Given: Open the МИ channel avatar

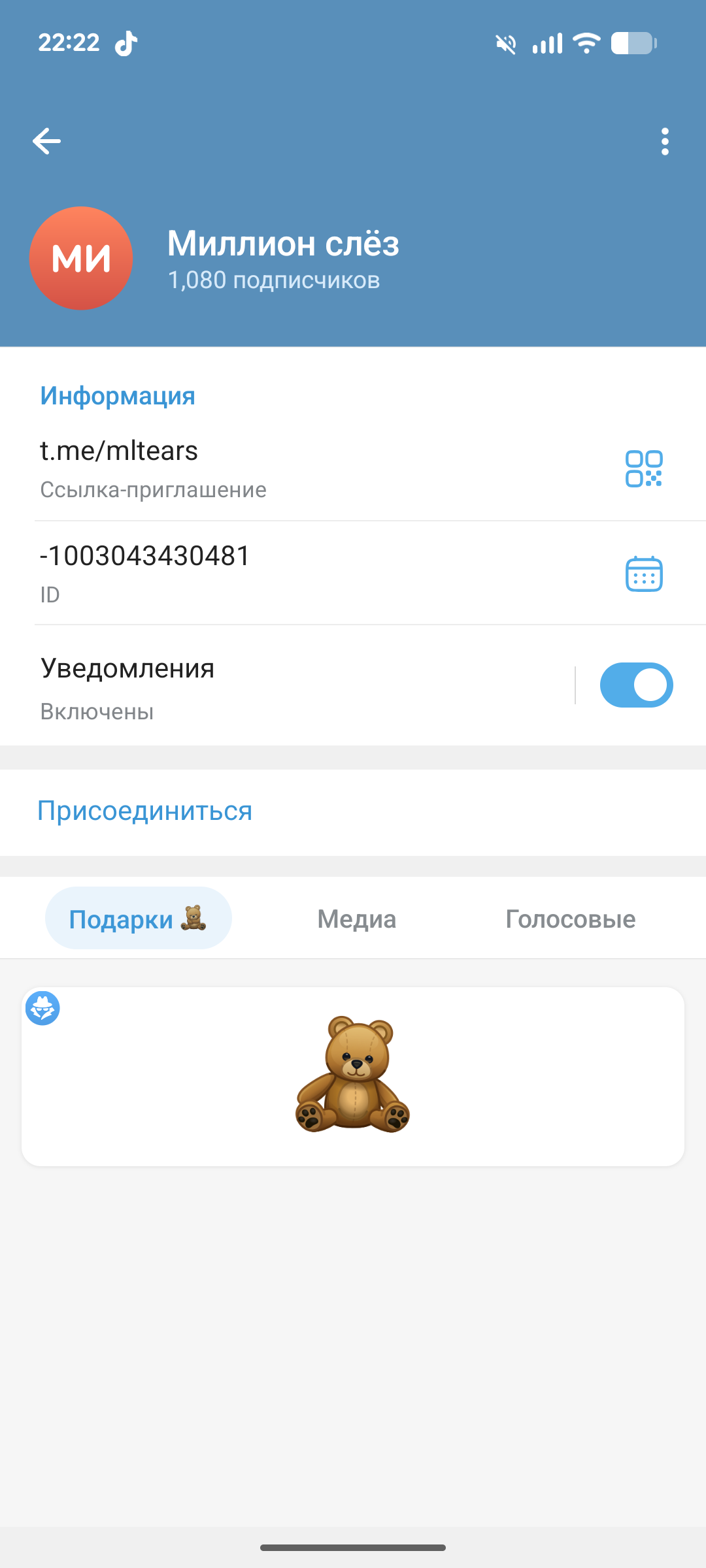Looking at the screenshot, I should click(81, 259).
